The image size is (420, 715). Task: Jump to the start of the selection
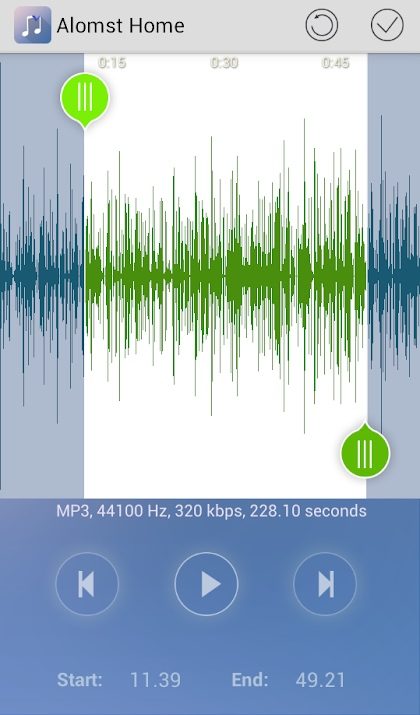click(87, 584)
